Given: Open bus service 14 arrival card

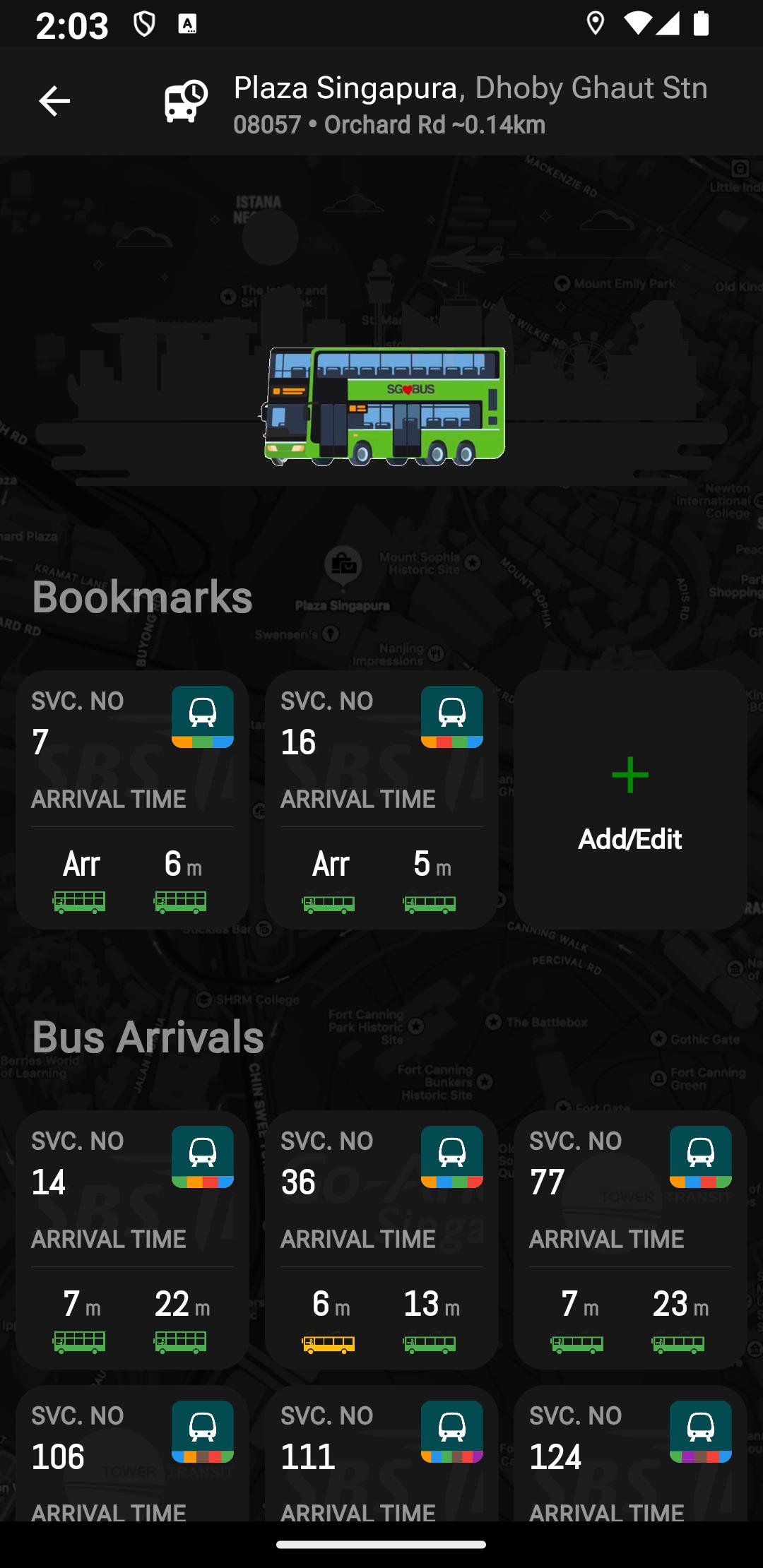Looking at the screenshot, I should point(132,1239).
